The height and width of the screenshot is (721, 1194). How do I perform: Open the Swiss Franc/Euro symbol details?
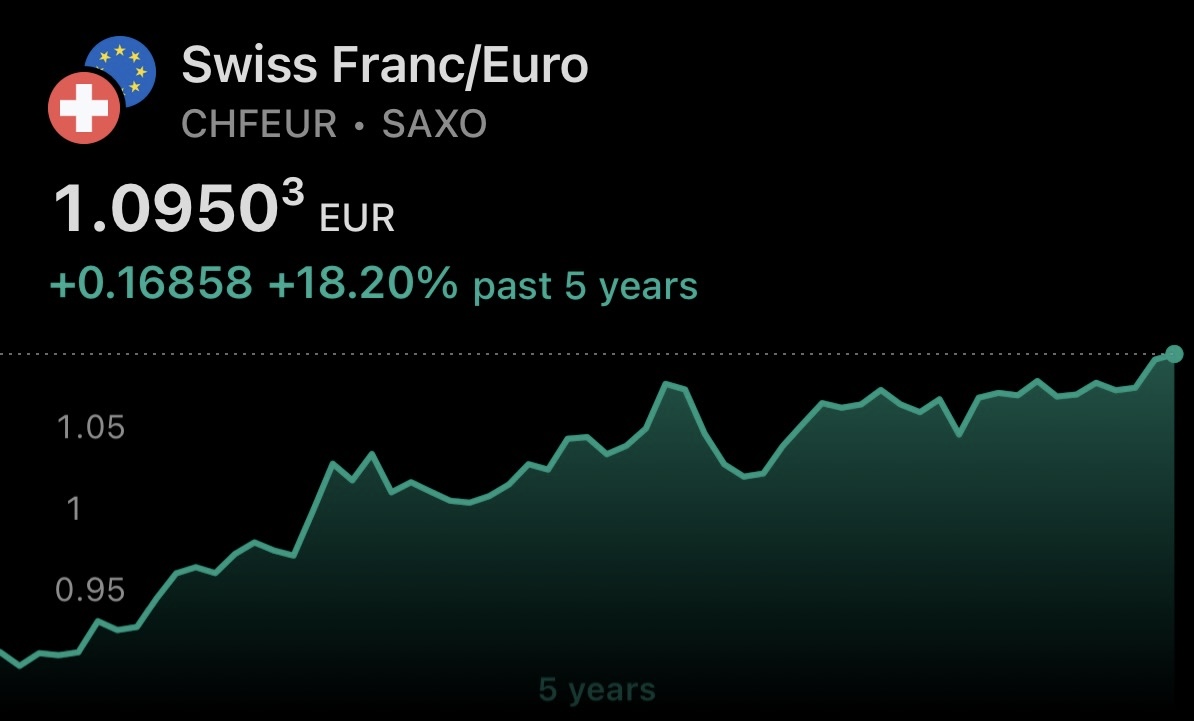coord(384,68)
